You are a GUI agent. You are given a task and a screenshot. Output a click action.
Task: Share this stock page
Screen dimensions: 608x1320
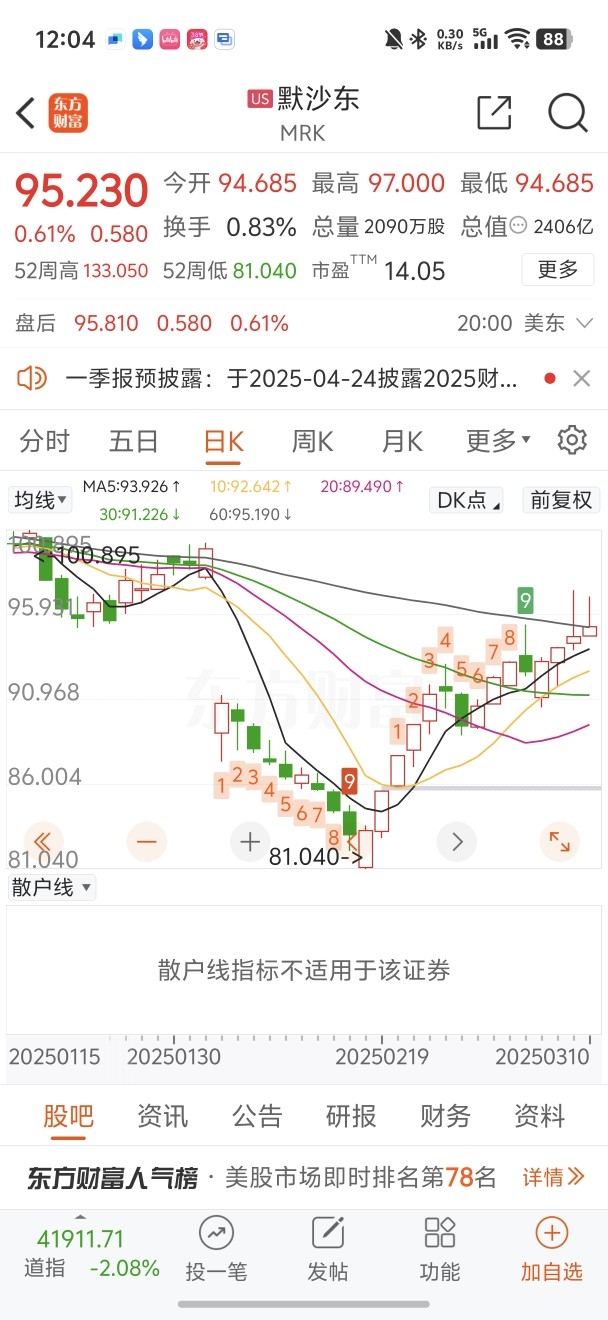tap(494, 113)
